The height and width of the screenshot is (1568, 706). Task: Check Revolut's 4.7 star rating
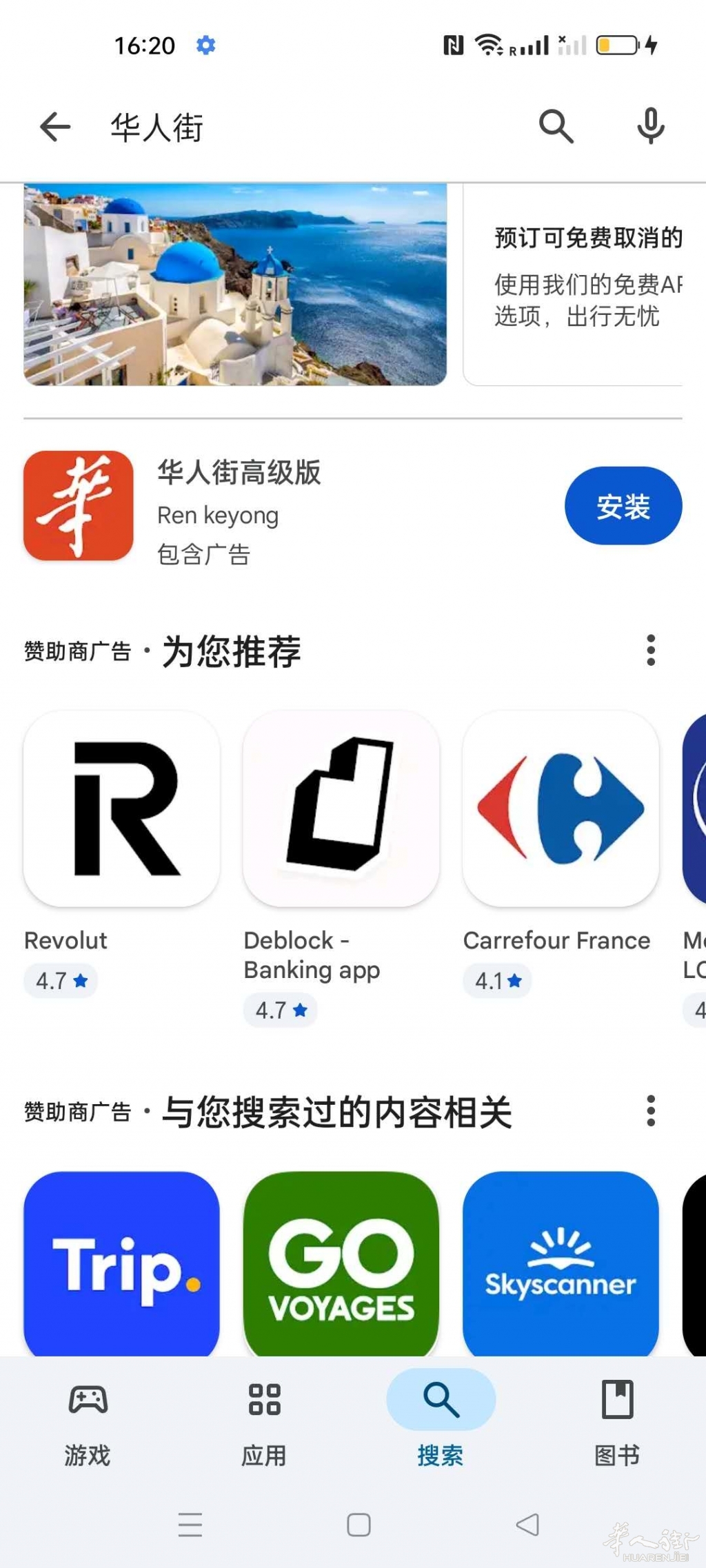60,980
